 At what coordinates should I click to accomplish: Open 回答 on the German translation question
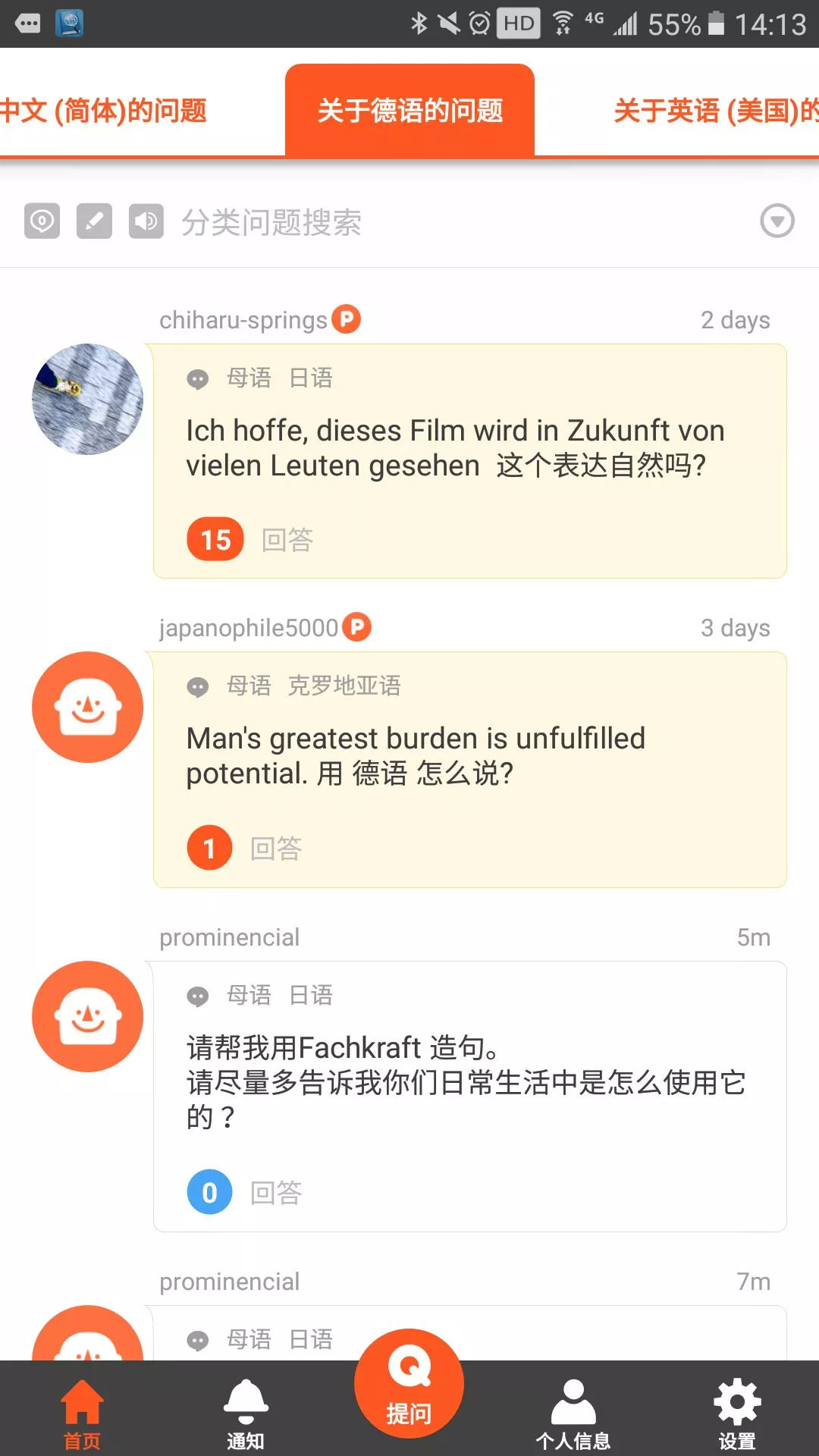point(275,848)
